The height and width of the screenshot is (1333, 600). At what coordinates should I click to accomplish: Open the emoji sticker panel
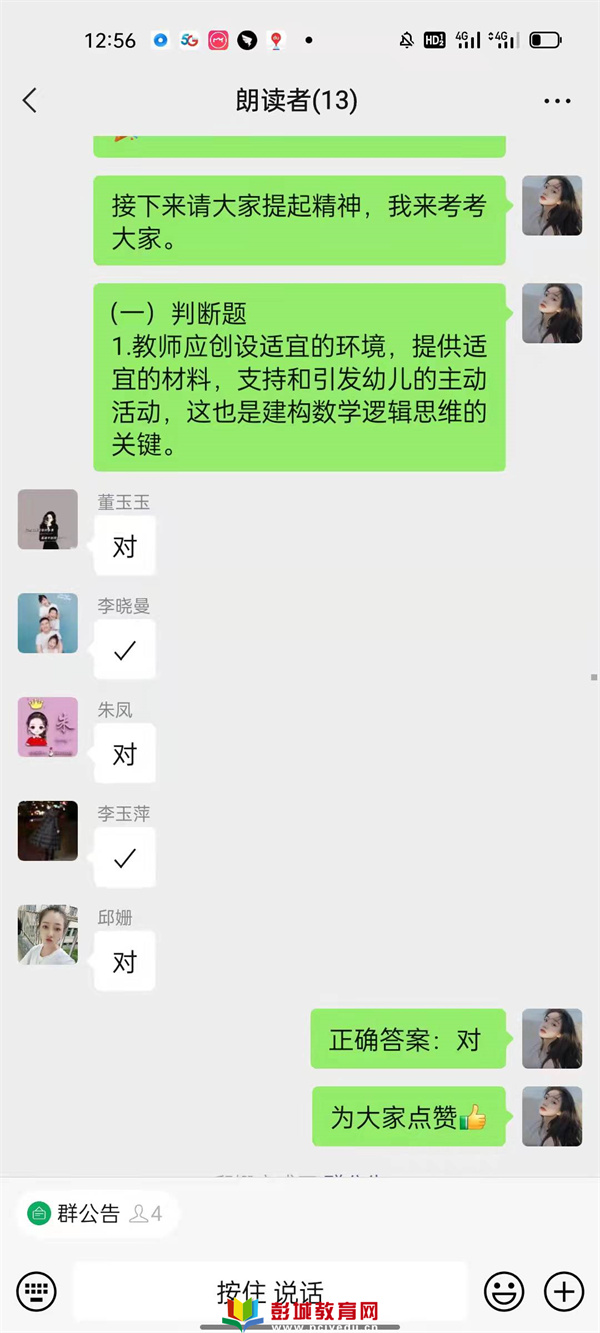tap(504, 1291)
